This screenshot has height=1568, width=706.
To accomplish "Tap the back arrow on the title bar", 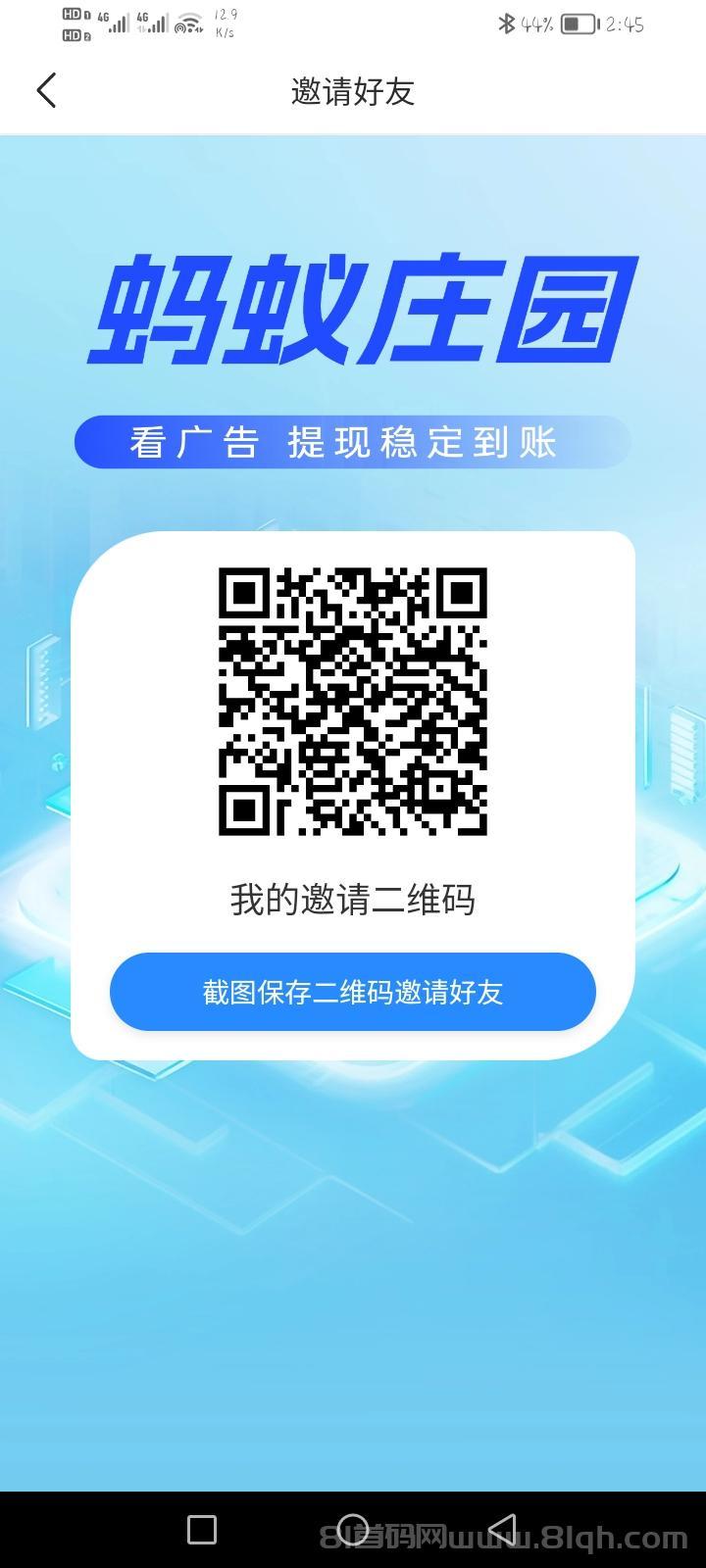I will tap(46, 89).
